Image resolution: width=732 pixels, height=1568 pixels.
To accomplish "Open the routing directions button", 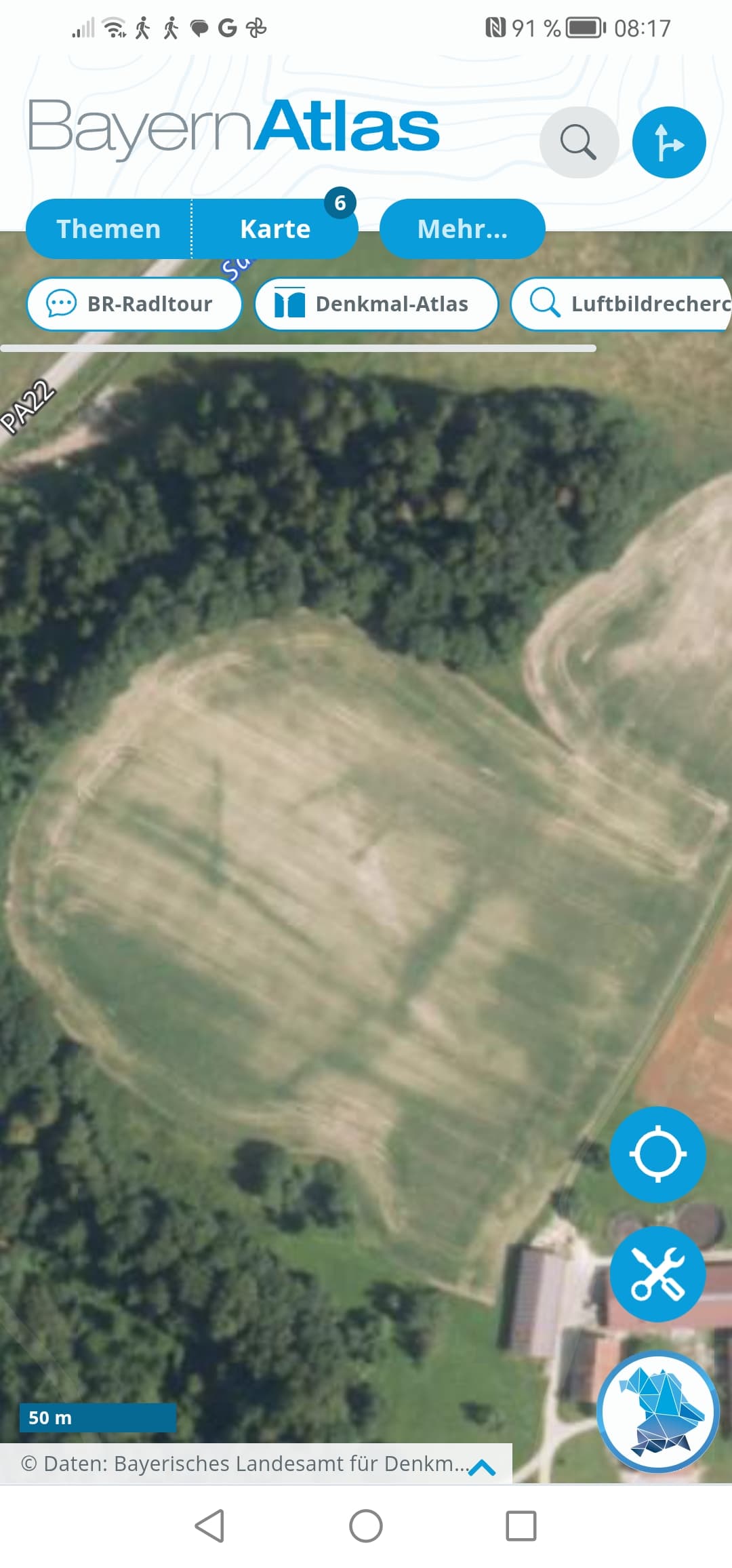I will [668, 142].
